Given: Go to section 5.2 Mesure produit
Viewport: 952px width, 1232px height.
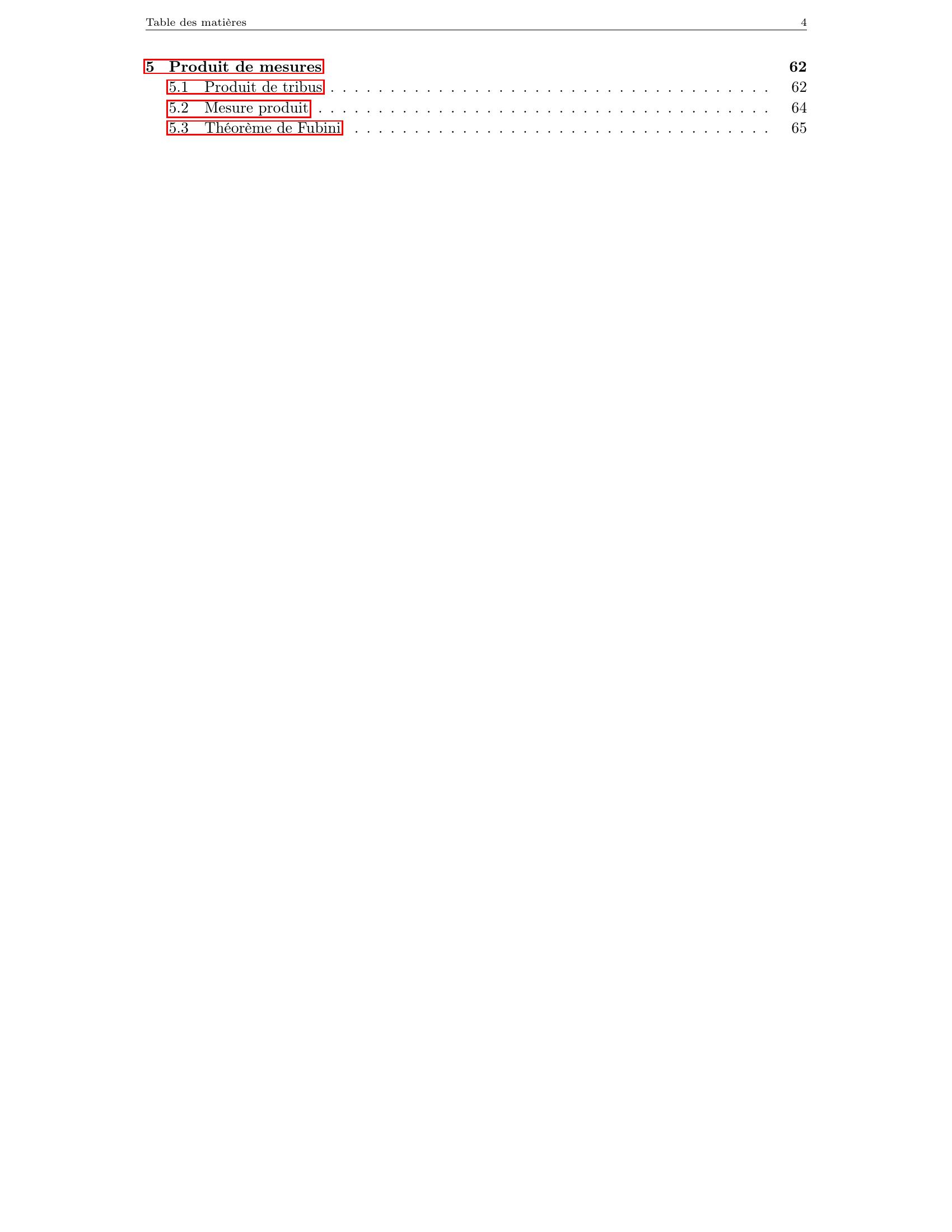Looking at the screenshot, I should point(239,108).
